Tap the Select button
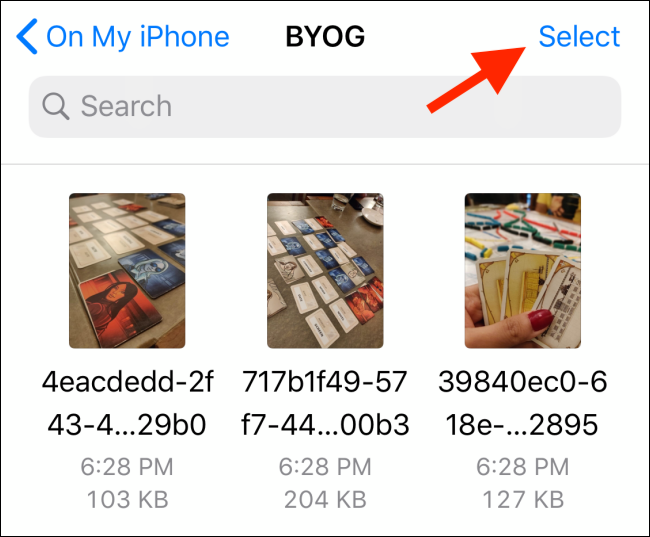650x537 pixels. pos(579,37)
